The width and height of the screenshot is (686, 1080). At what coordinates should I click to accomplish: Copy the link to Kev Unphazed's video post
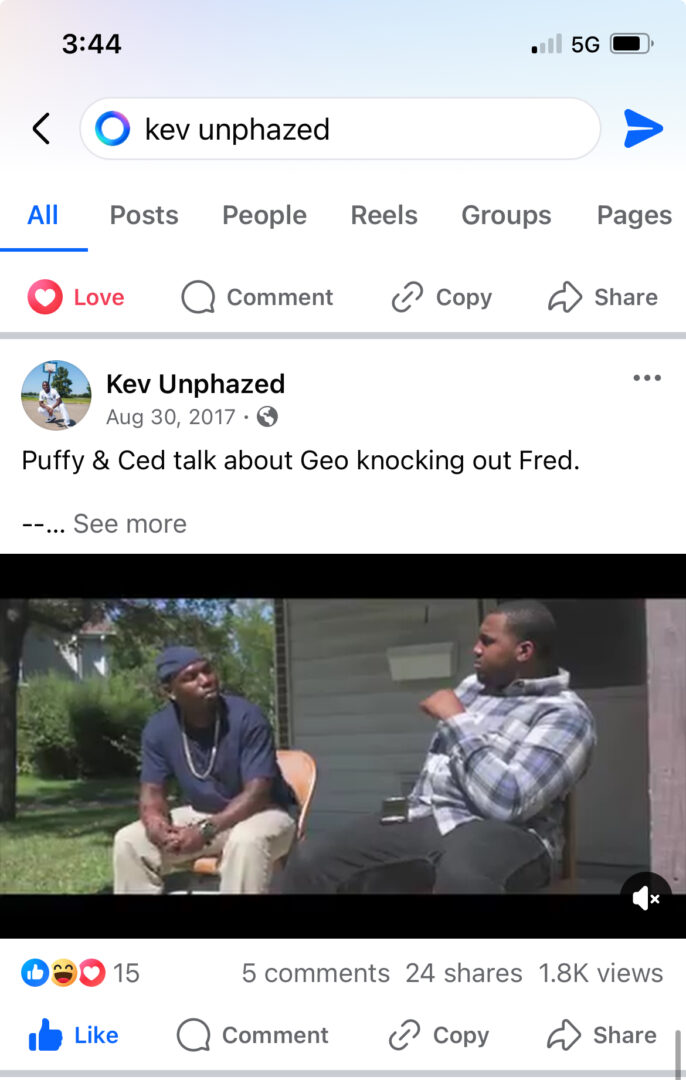[x=439, y=1035]
